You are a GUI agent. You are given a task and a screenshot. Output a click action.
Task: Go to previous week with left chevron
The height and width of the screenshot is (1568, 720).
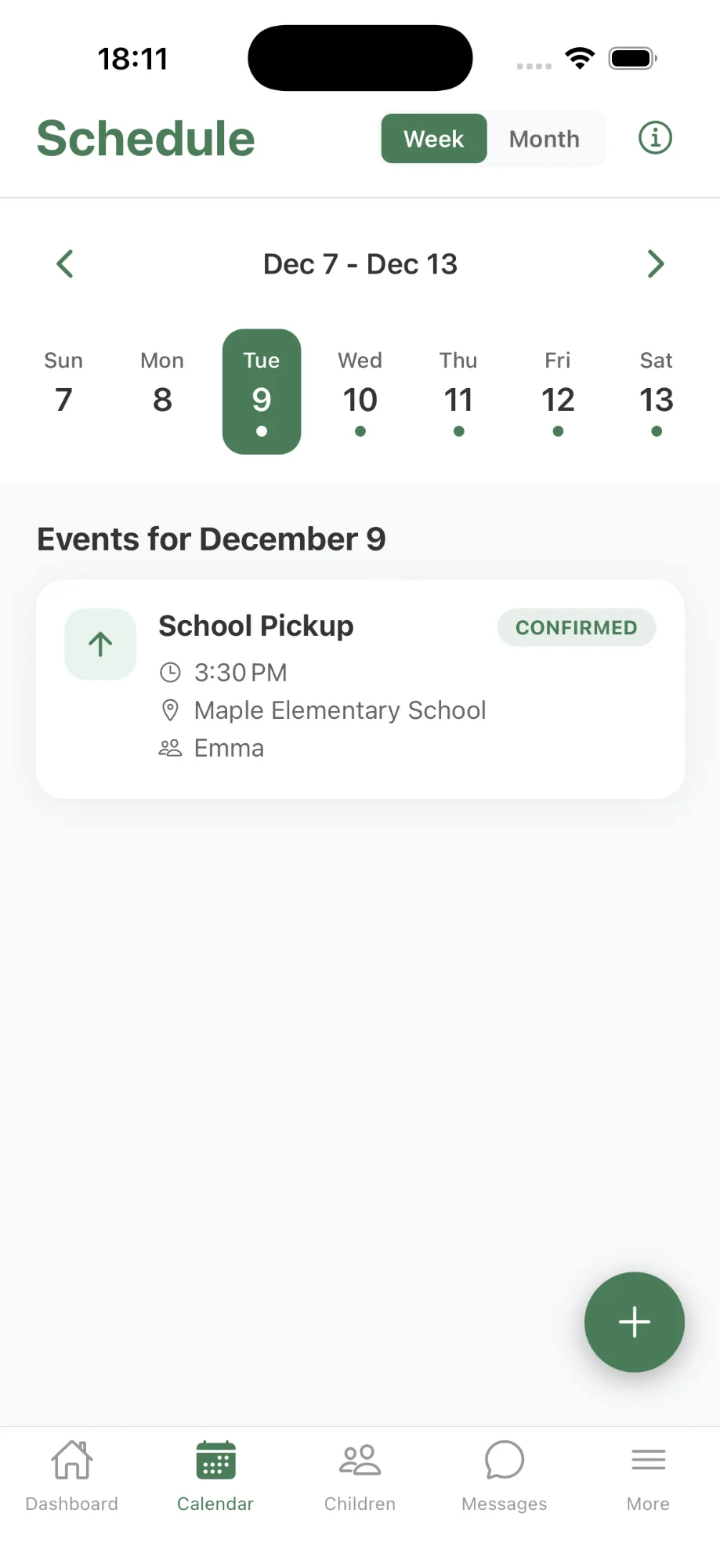(x=65, y=263)
